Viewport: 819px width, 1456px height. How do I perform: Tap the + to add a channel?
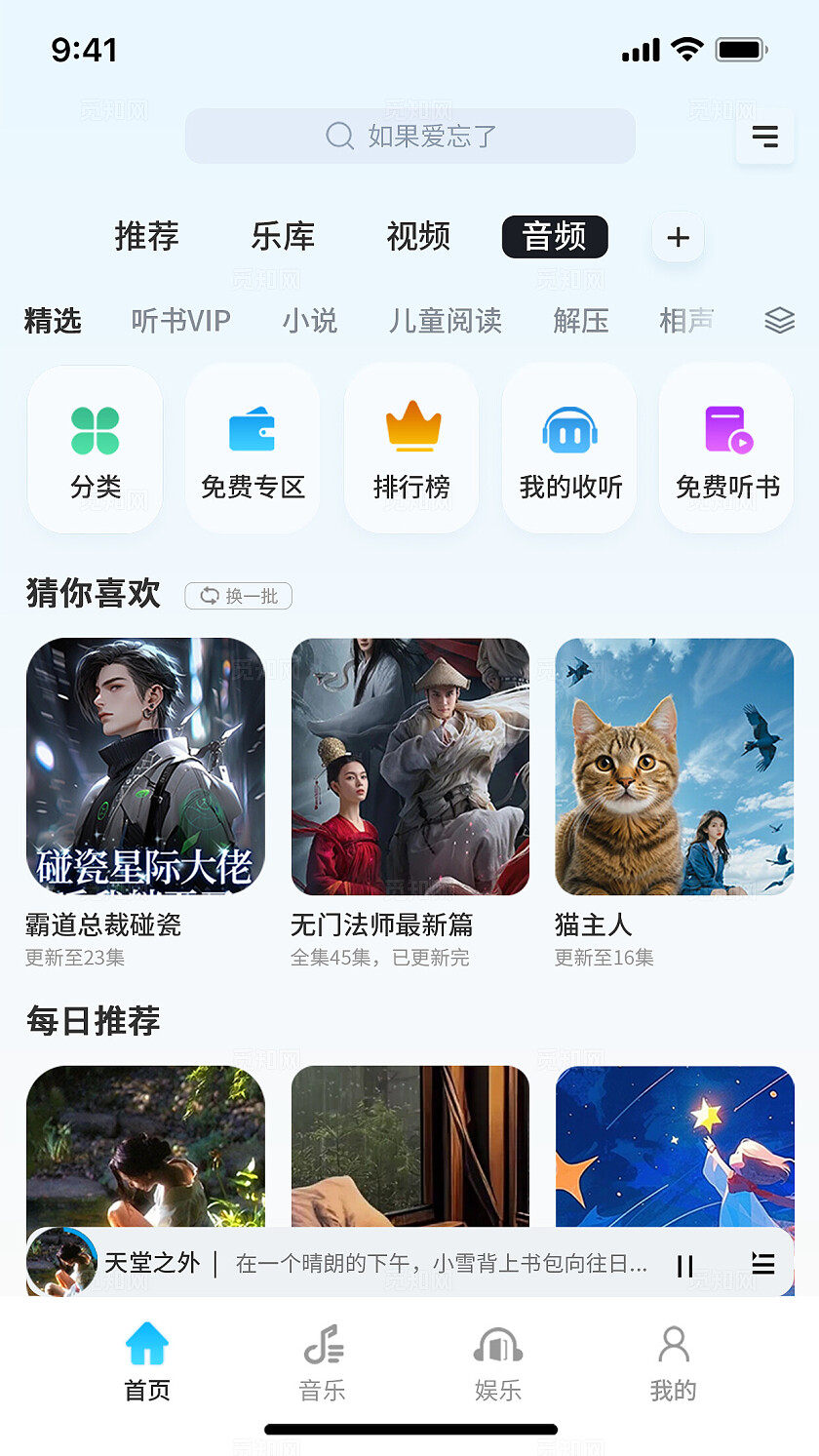[x=677, y=236]
